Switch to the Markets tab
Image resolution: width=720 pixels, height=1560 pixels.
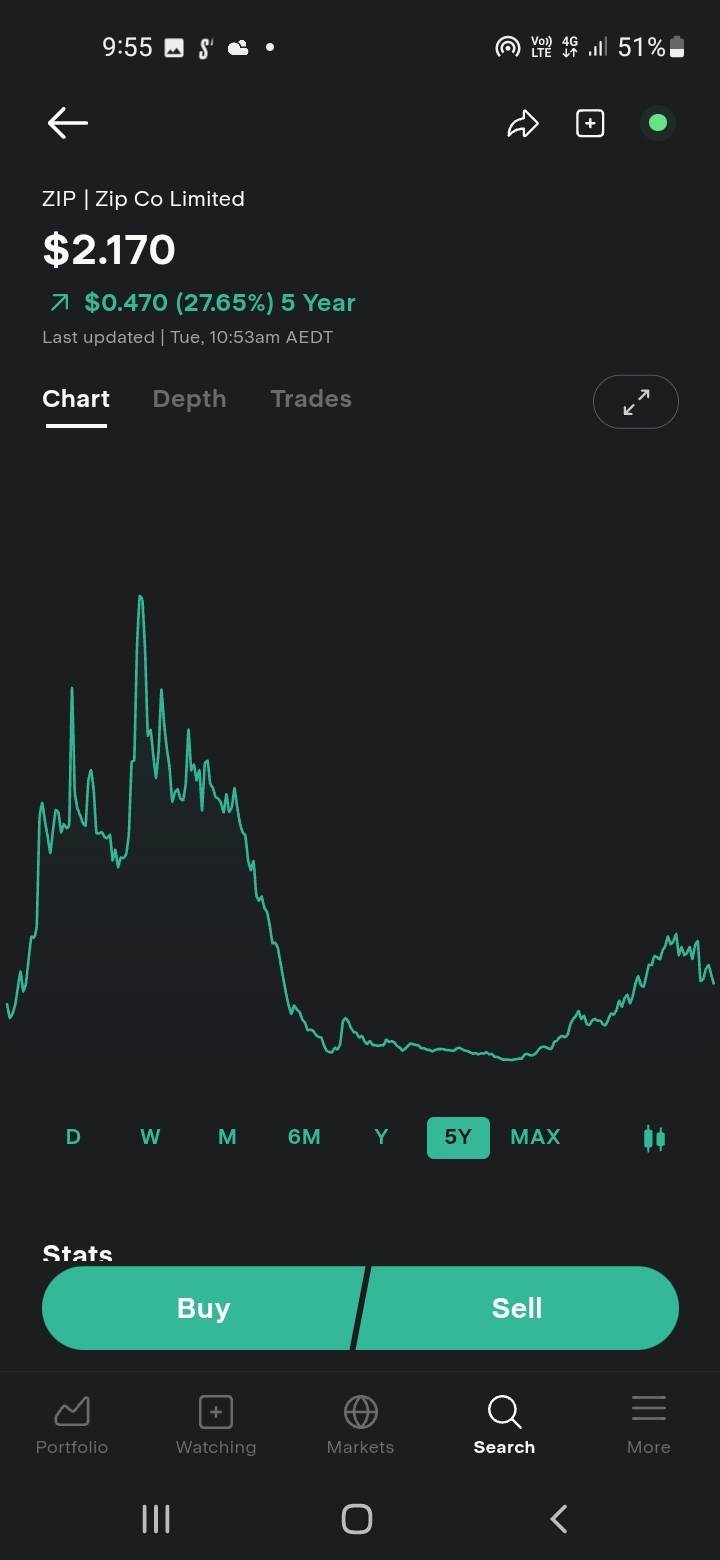tap(360, 1425)
